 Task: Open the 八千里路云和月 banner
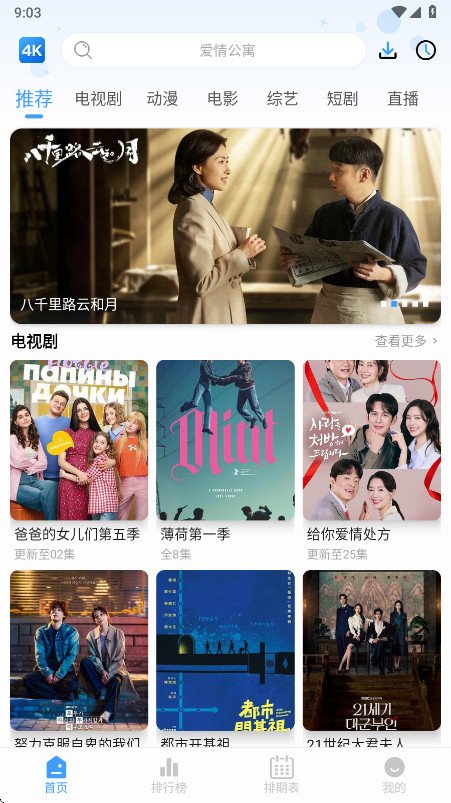click(x=225, y=226)
